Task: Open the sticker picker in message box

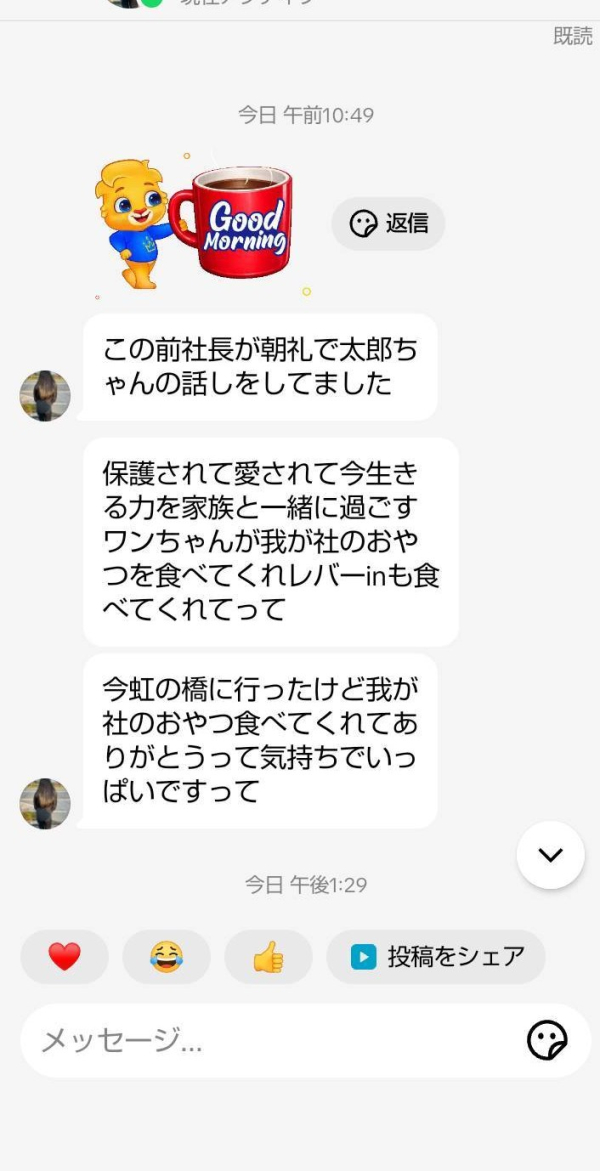Action: click(547, 1041)
